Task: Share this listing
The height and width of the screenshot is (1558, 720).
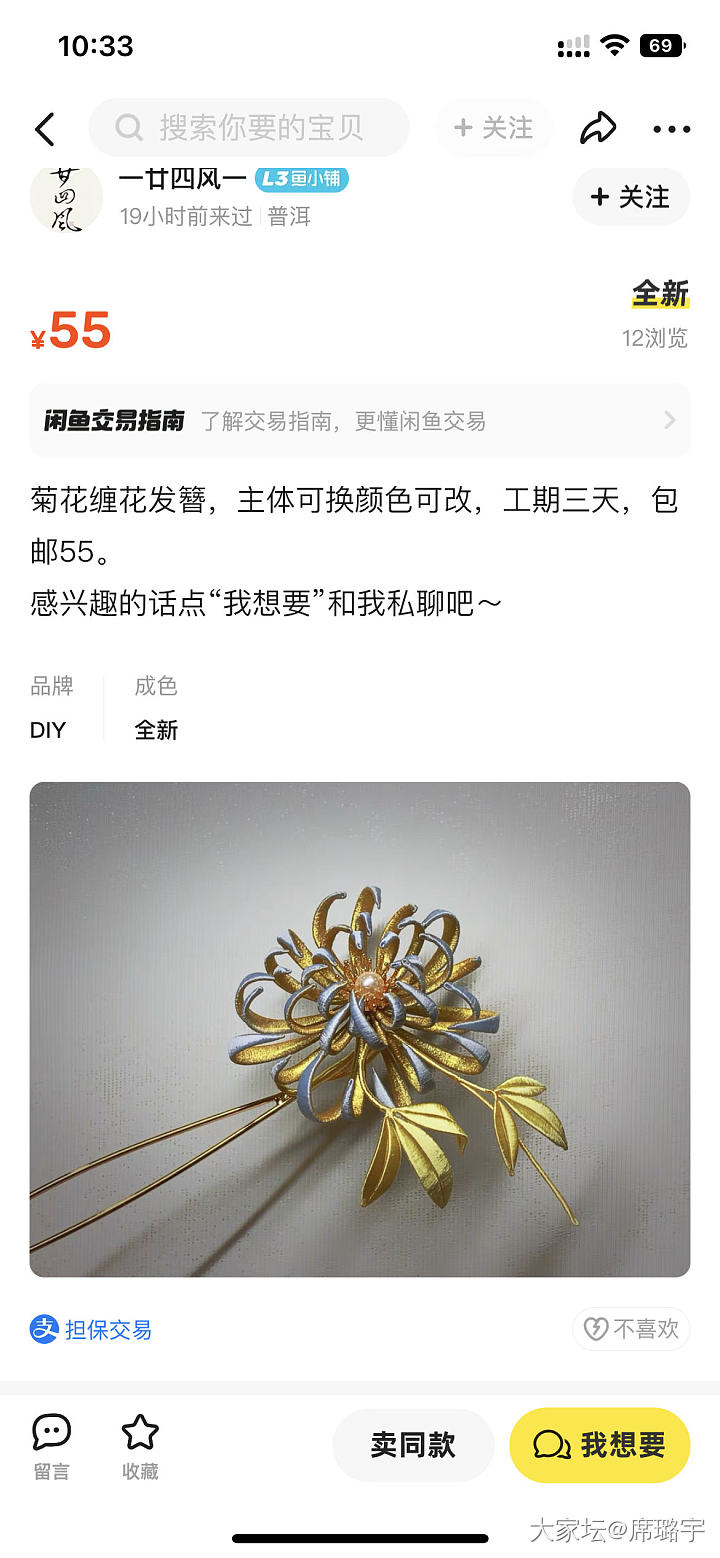Action: click(598, 128)
